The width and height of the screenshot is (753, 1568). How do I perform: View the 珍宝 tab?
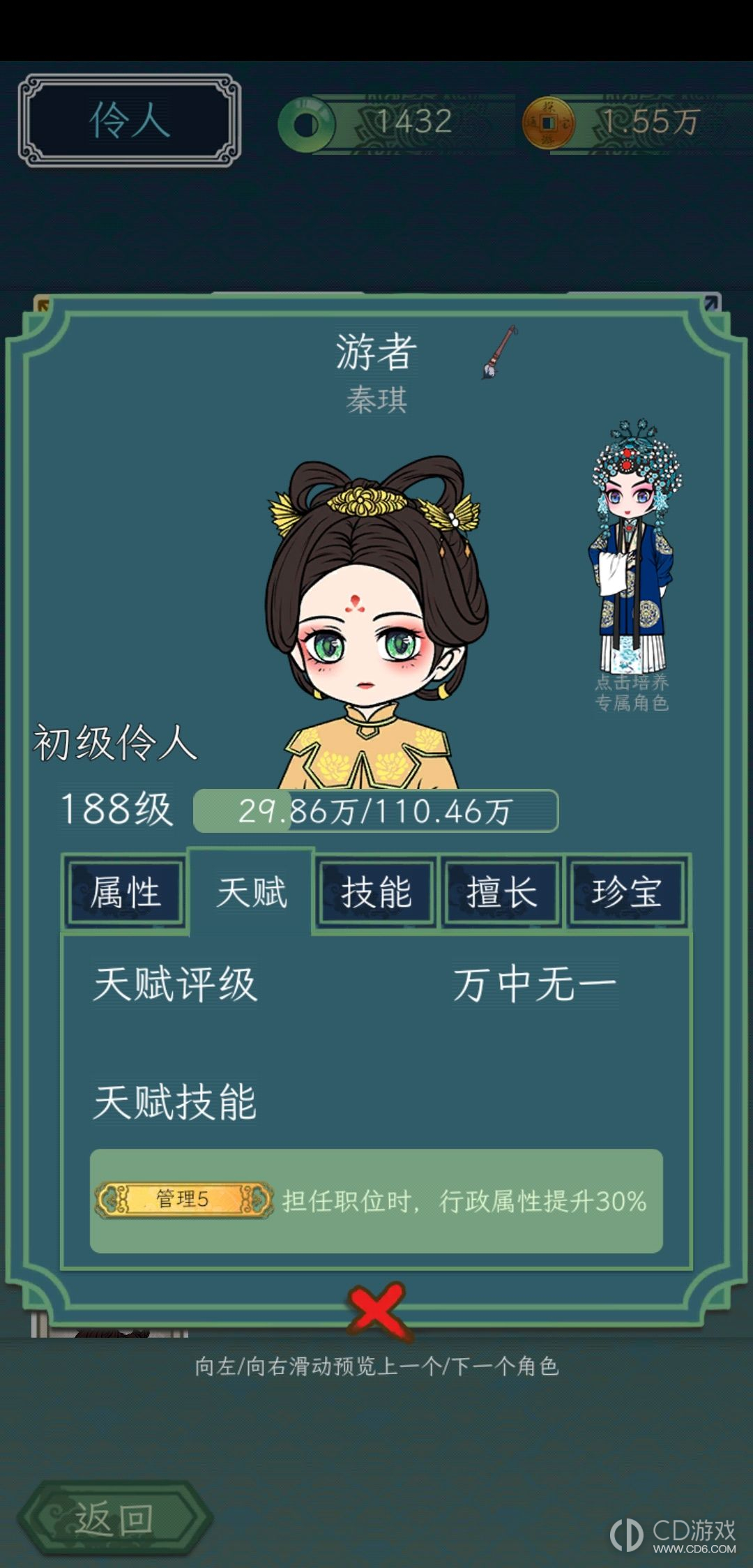[x=626, y=893]
